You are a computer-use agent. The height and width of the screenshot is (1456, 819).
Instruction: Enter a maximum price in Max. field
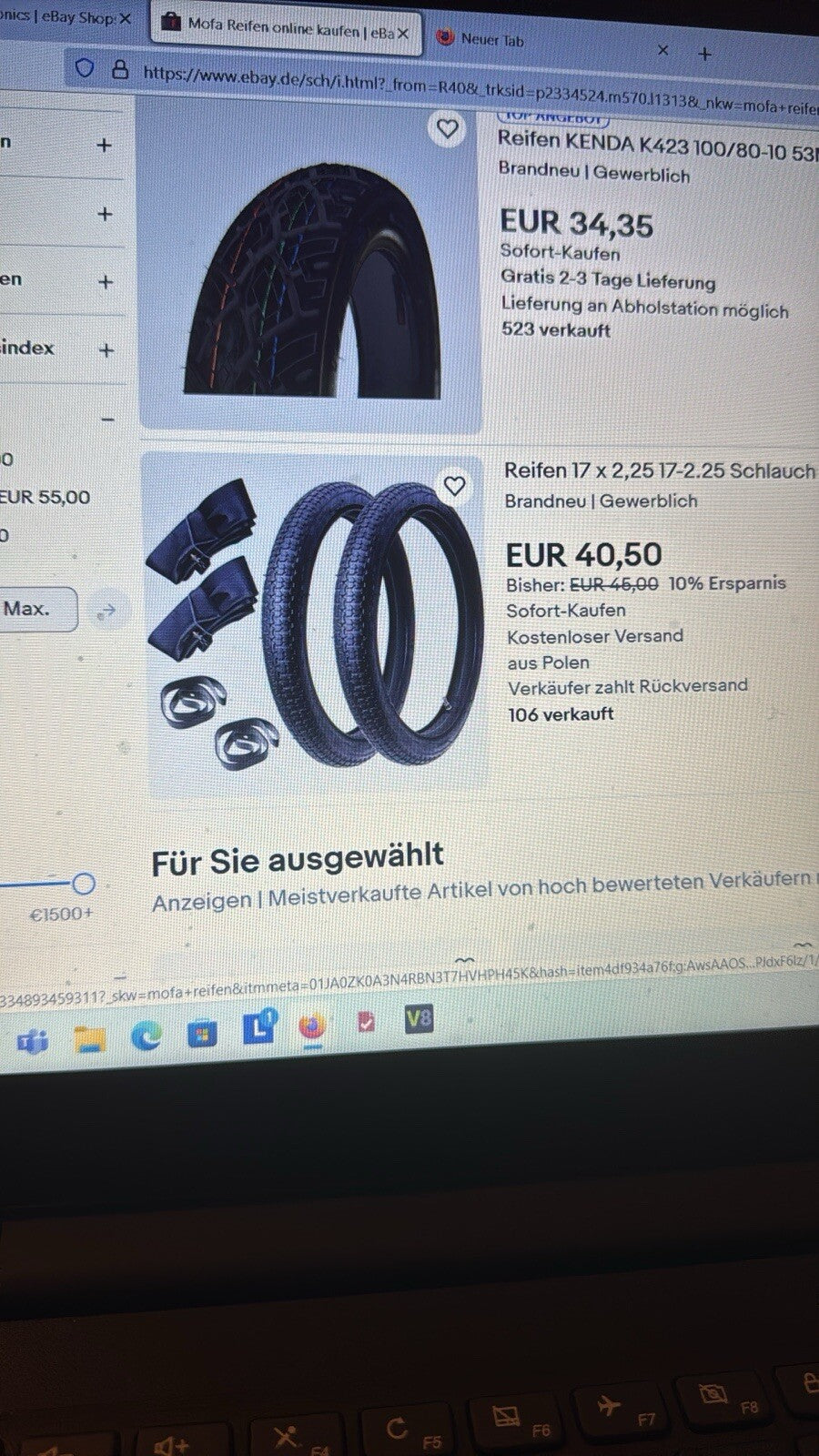coord(35,609)
